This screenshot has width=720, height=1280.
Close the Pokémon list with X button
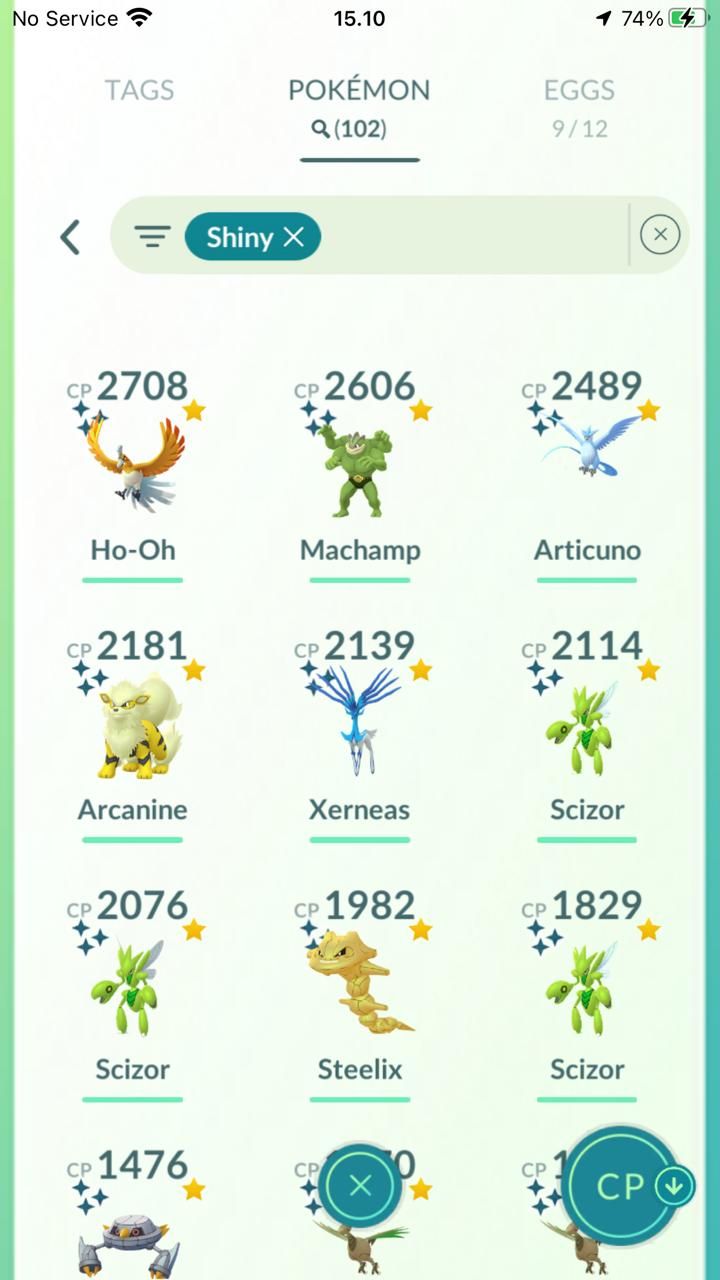(x=360, y=1186)
